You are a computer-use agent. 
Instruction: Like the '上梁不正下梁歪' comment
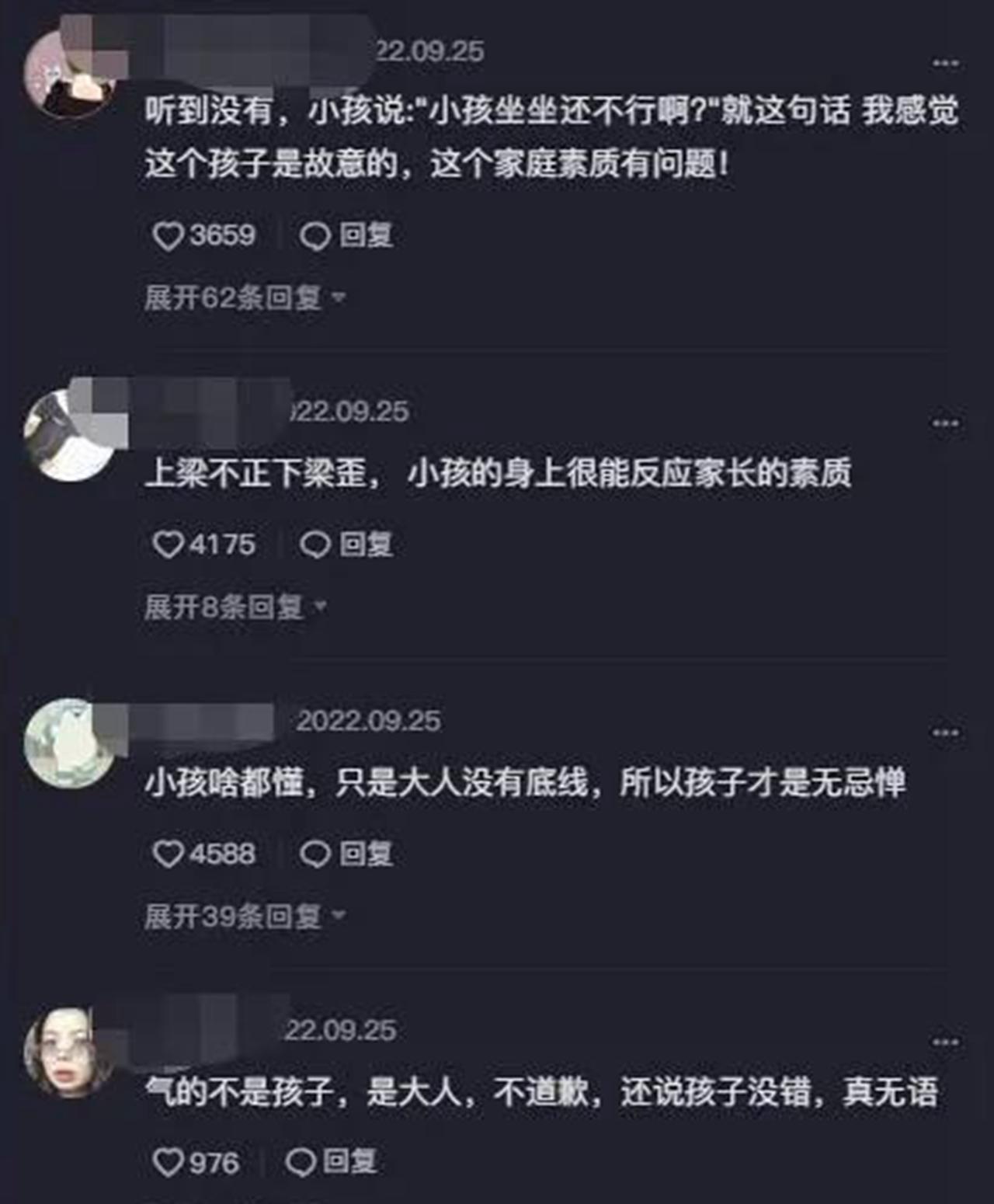pyautogui.click(x=169, y=545)
